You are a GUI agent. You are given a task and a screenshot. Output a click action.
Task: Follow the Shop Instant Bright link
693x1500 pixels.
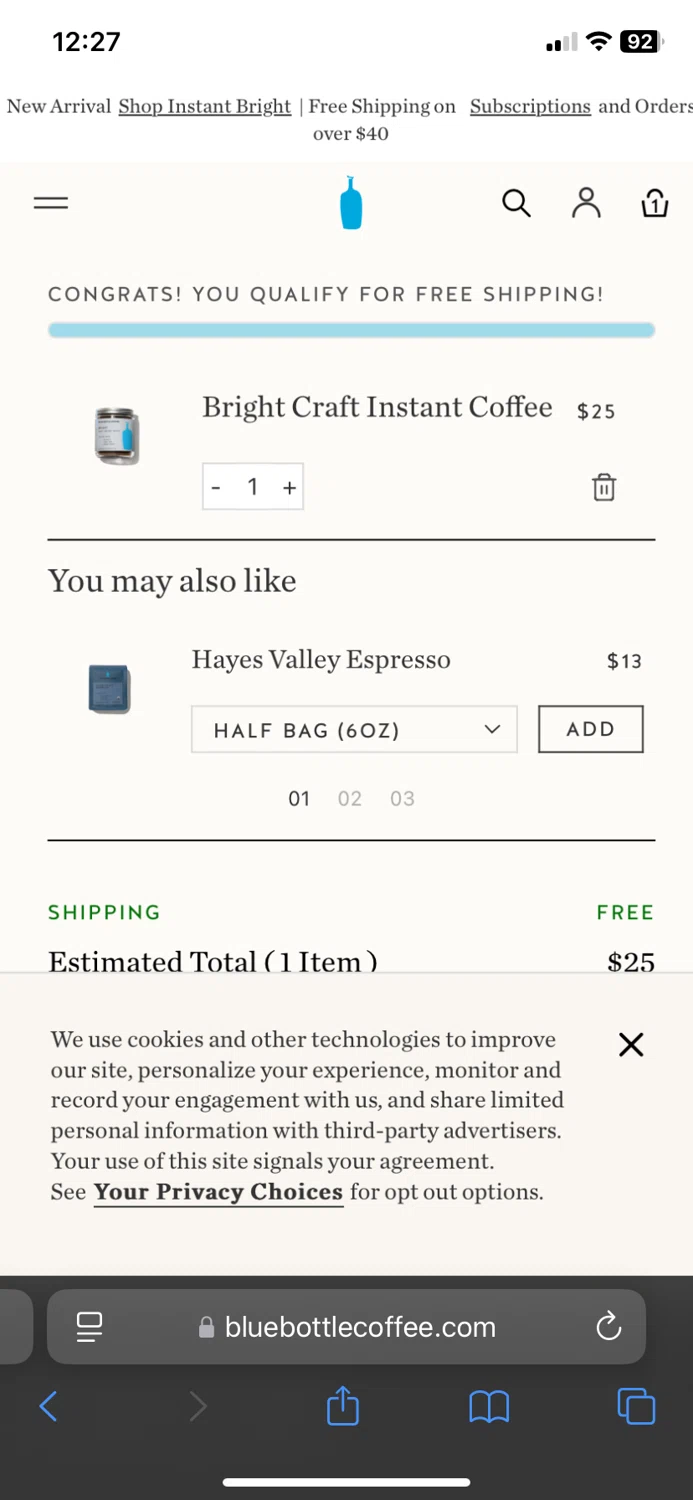click(205, 106)
